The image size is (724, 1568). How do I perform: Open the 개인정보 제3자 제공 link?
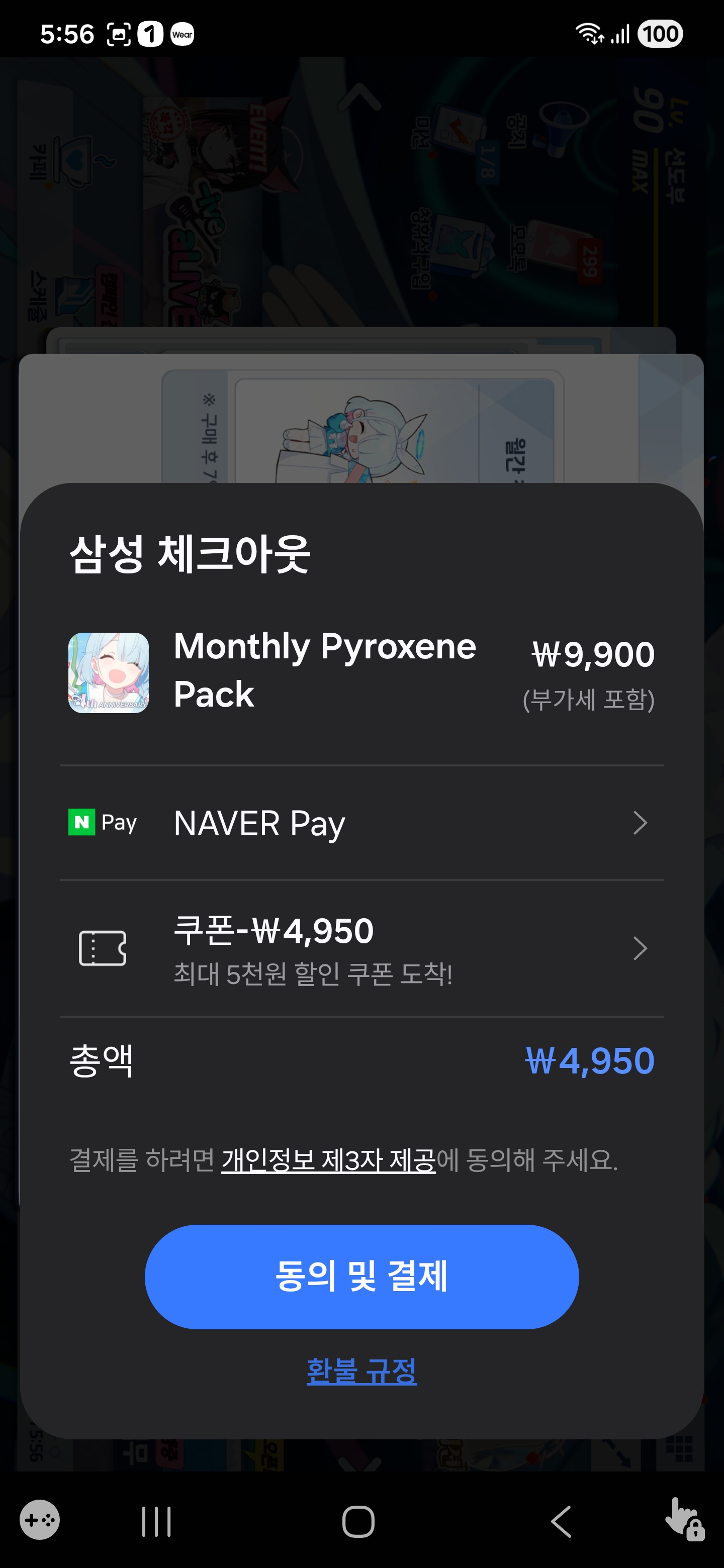tap(328, 1160)
